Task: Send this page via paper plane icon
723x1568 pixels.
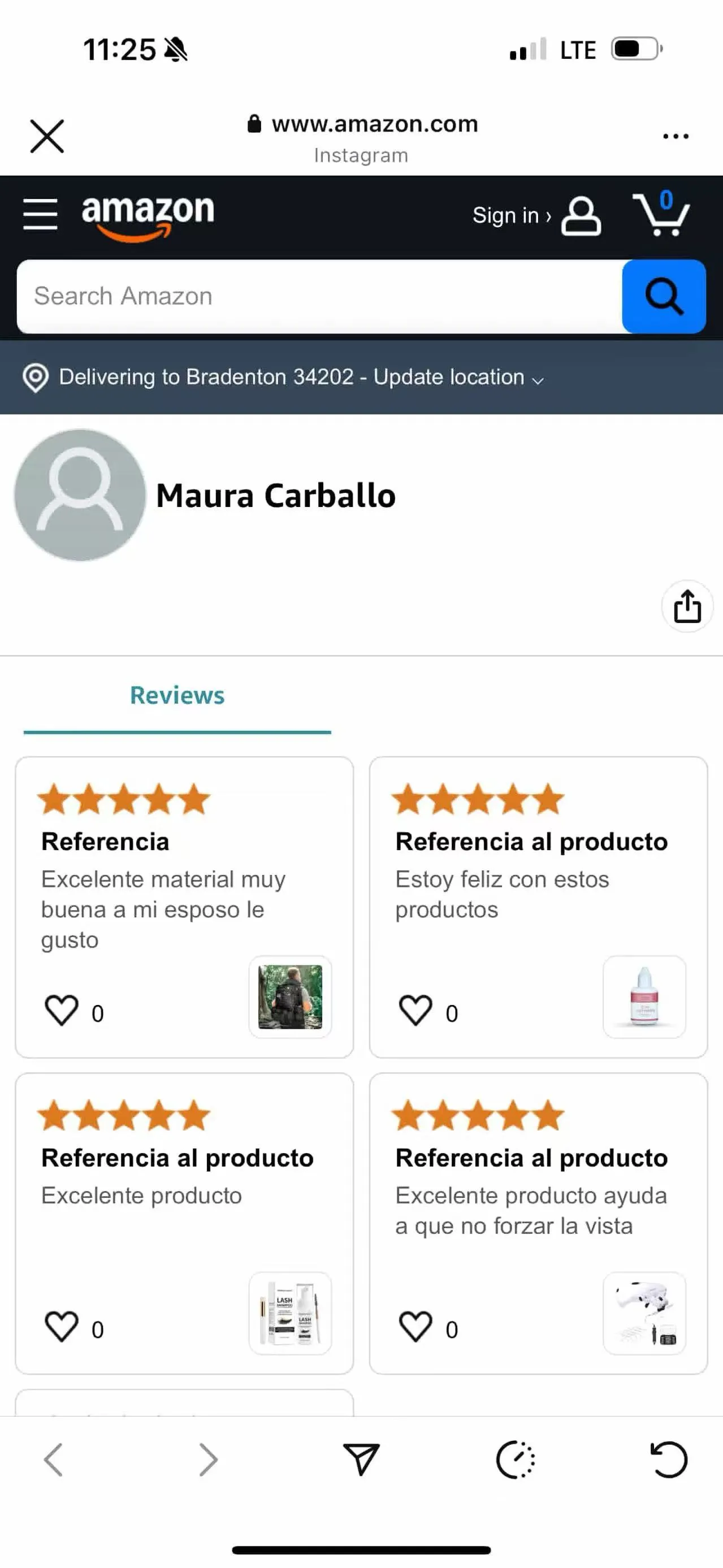Action: tap(361, 1459)
